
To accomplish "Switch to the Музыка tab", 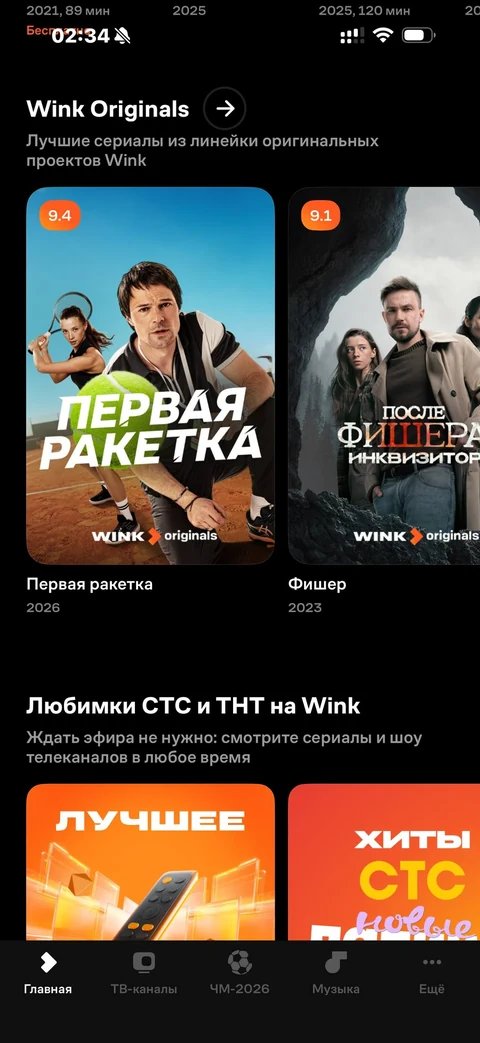I will tap(336, 972).
